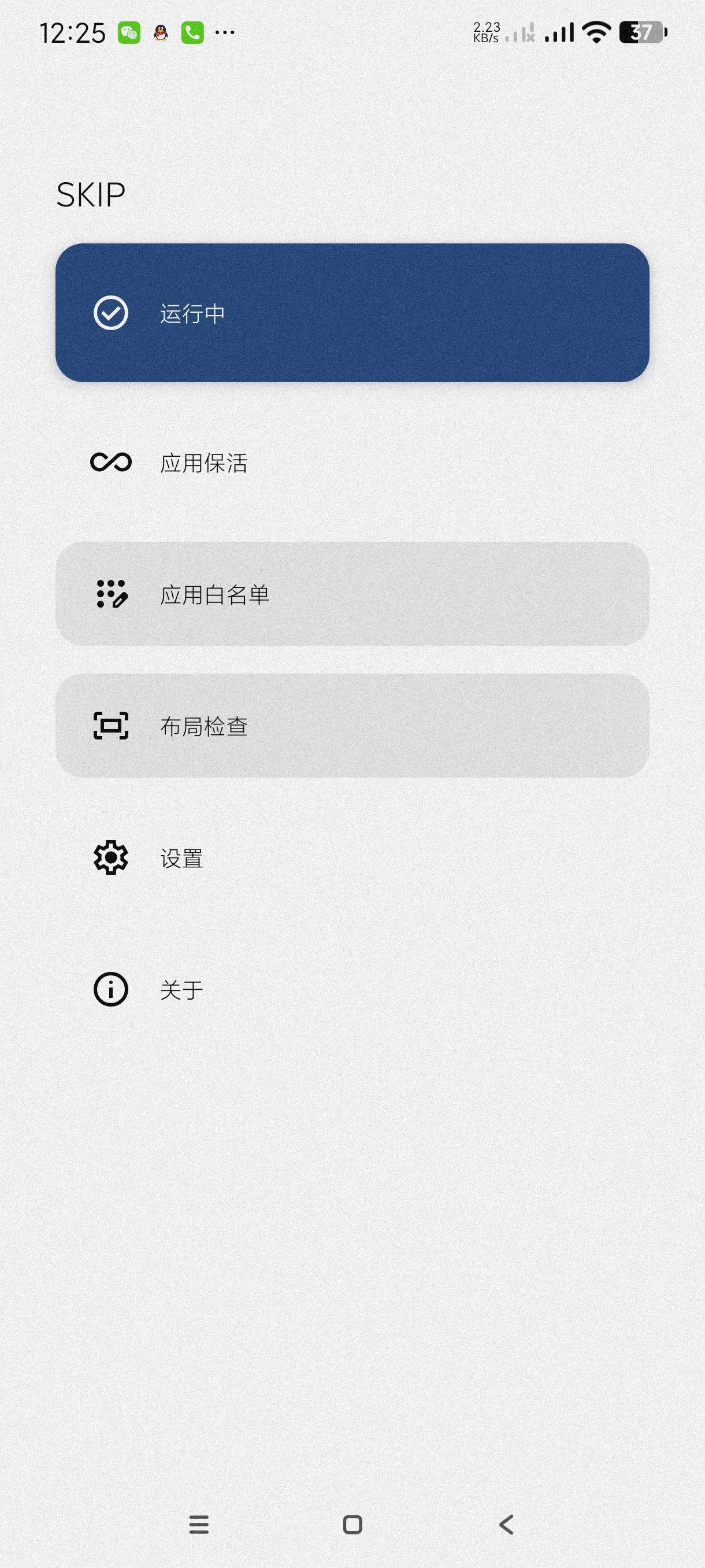Tap the 运行中 service status card

tap(352, 313)
